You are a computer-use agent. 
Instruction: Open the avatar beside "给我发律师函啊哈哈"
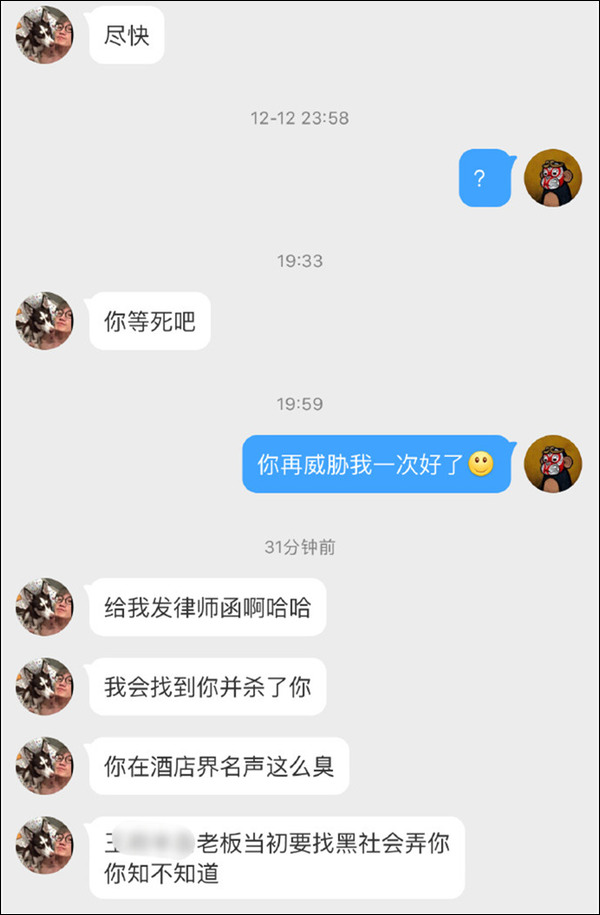click(44, 607)
